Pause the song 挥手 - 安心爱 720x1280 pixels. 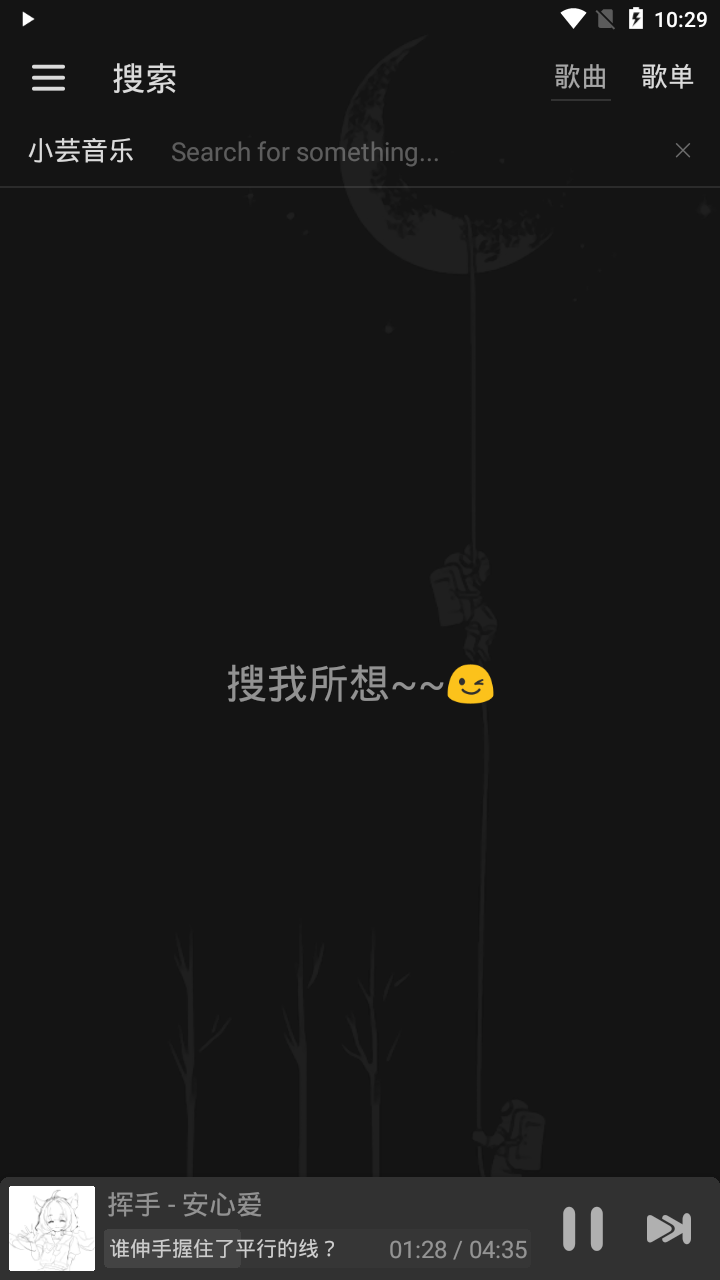tap(583, 1228)
